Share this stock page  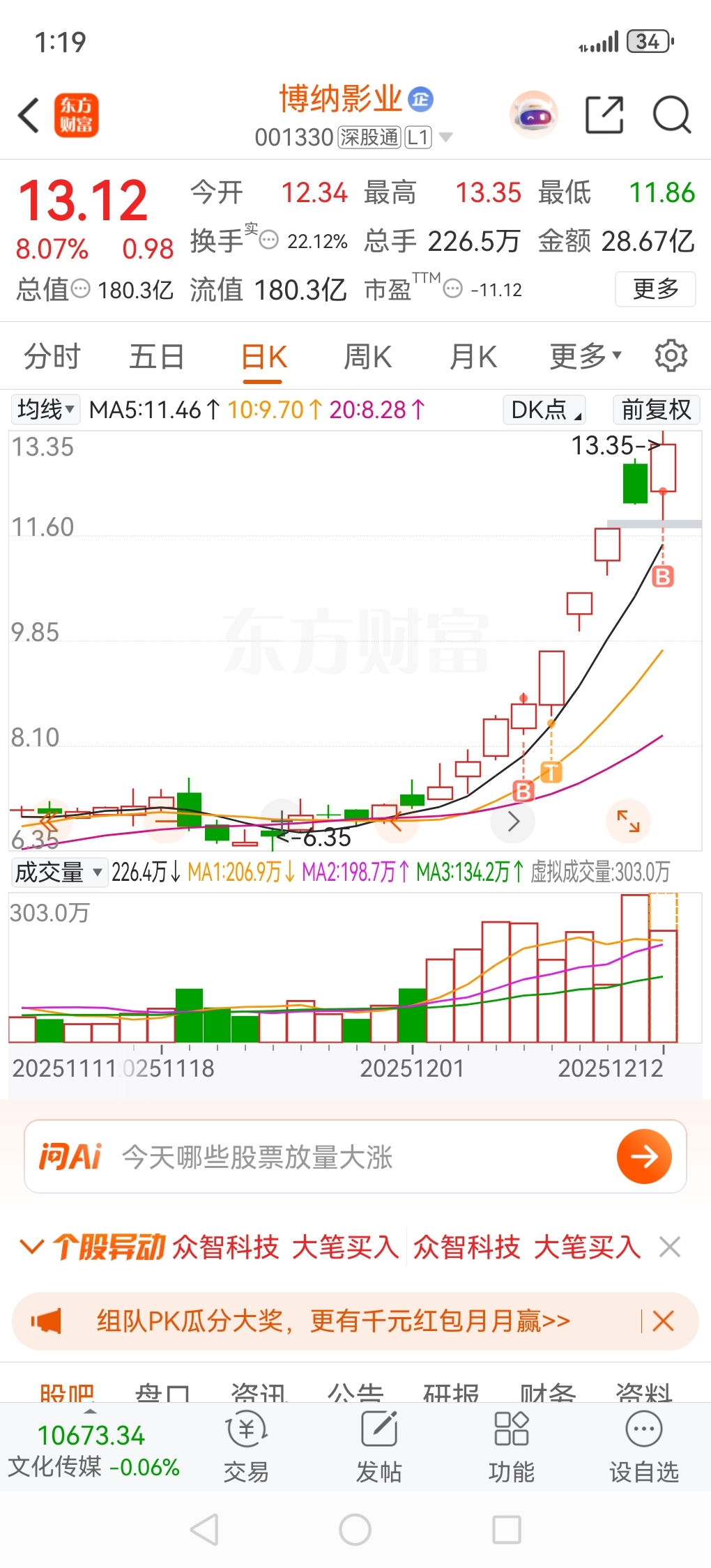click(x=604, y=115)
